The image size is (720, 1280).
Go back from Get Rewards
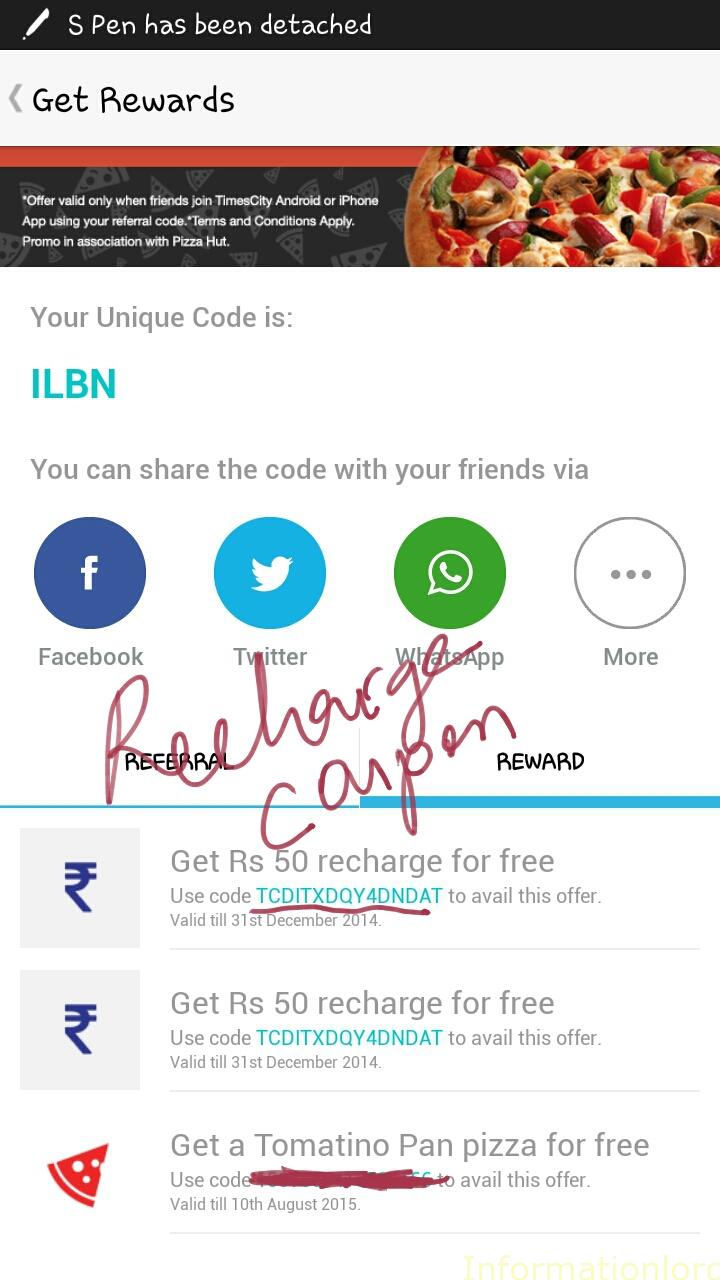pyautogui.click(x=16, y=99)
